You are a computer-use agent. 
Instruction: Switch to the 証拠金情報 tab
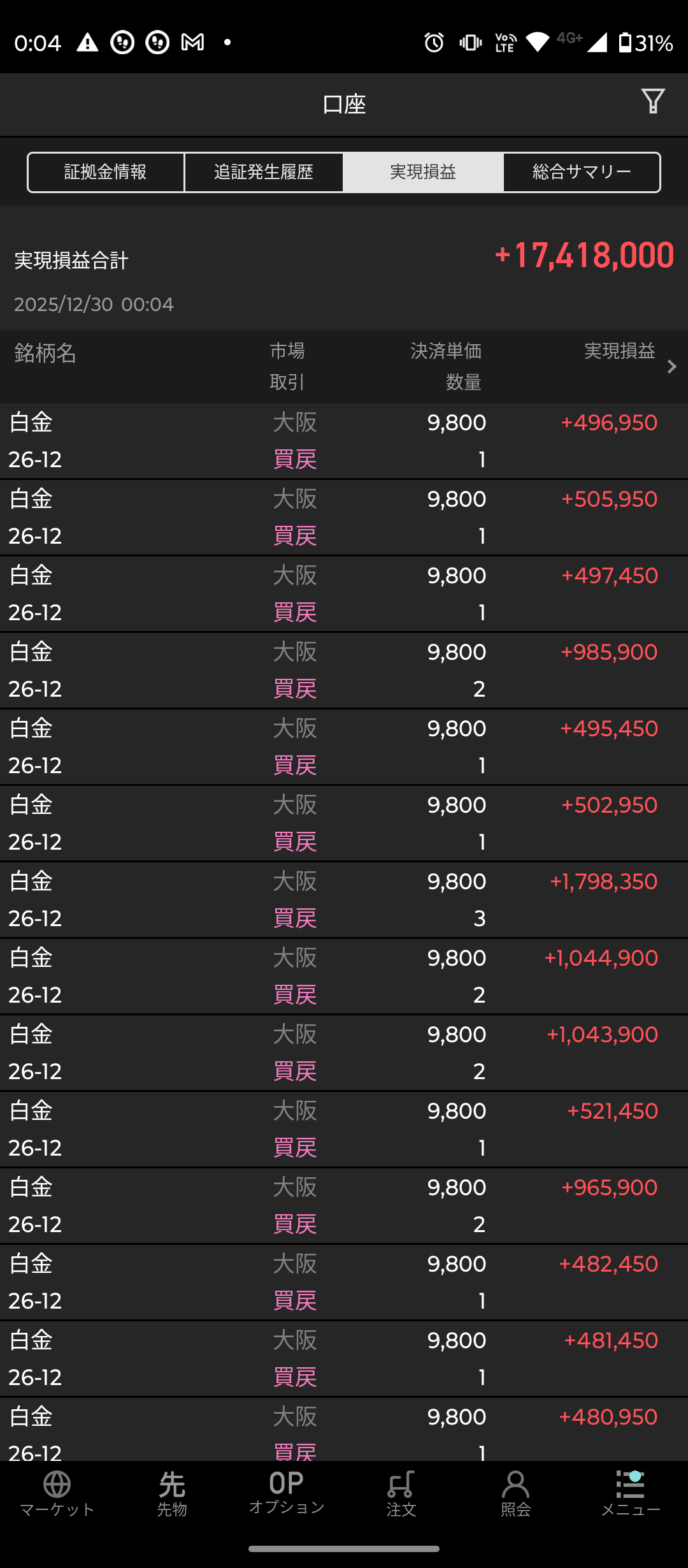106,172
